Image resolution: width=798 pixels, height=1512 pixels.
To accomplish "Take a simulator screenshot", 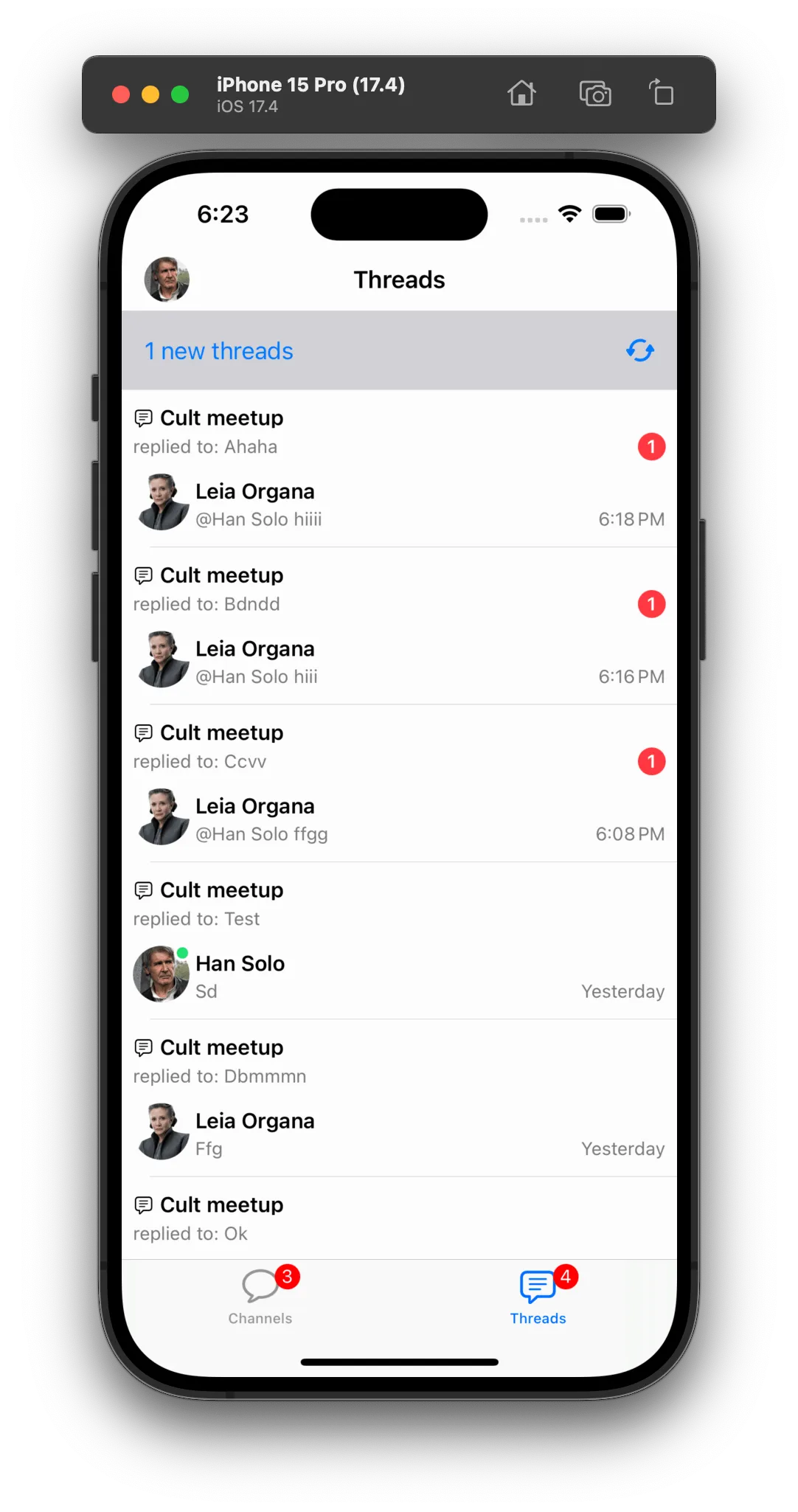I will (594, 94).
